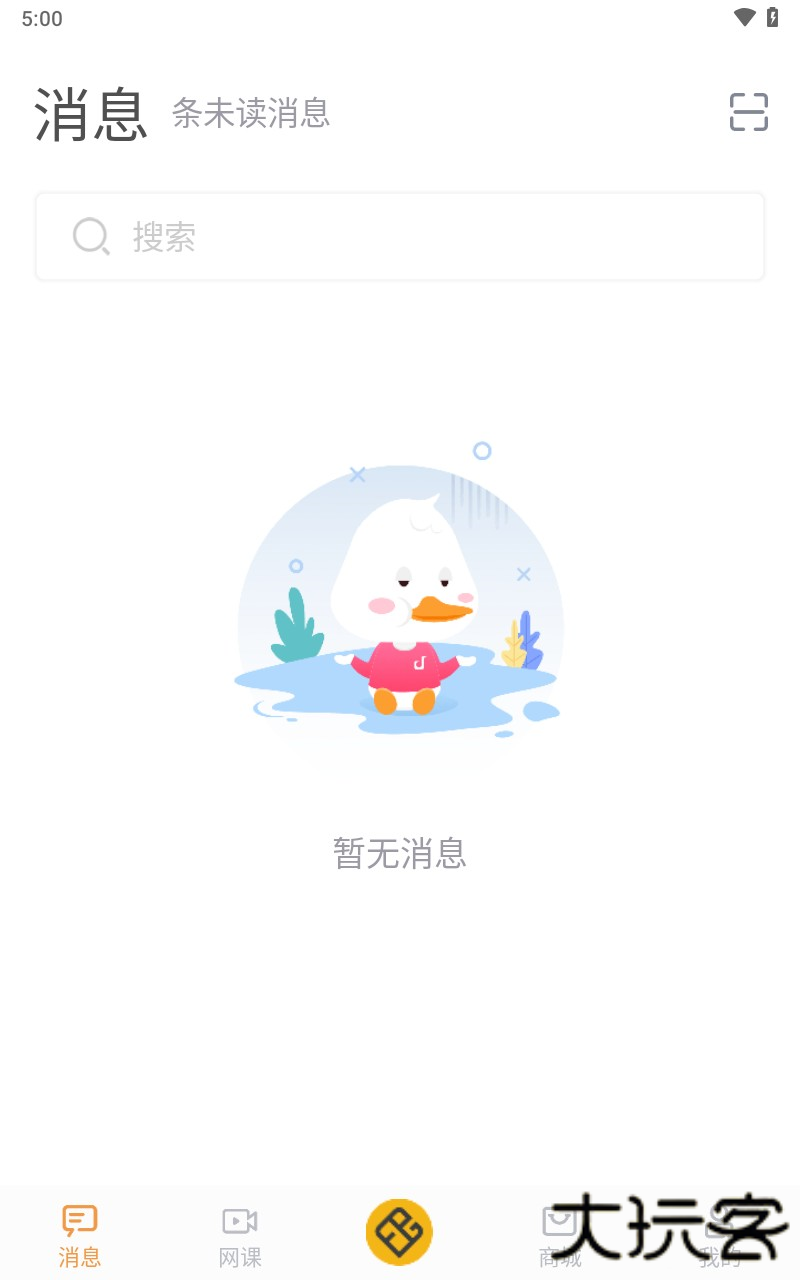
Task: Tap the 条未读消息 unread messages text
Action: pyautogui.click(x=252, y=114)
